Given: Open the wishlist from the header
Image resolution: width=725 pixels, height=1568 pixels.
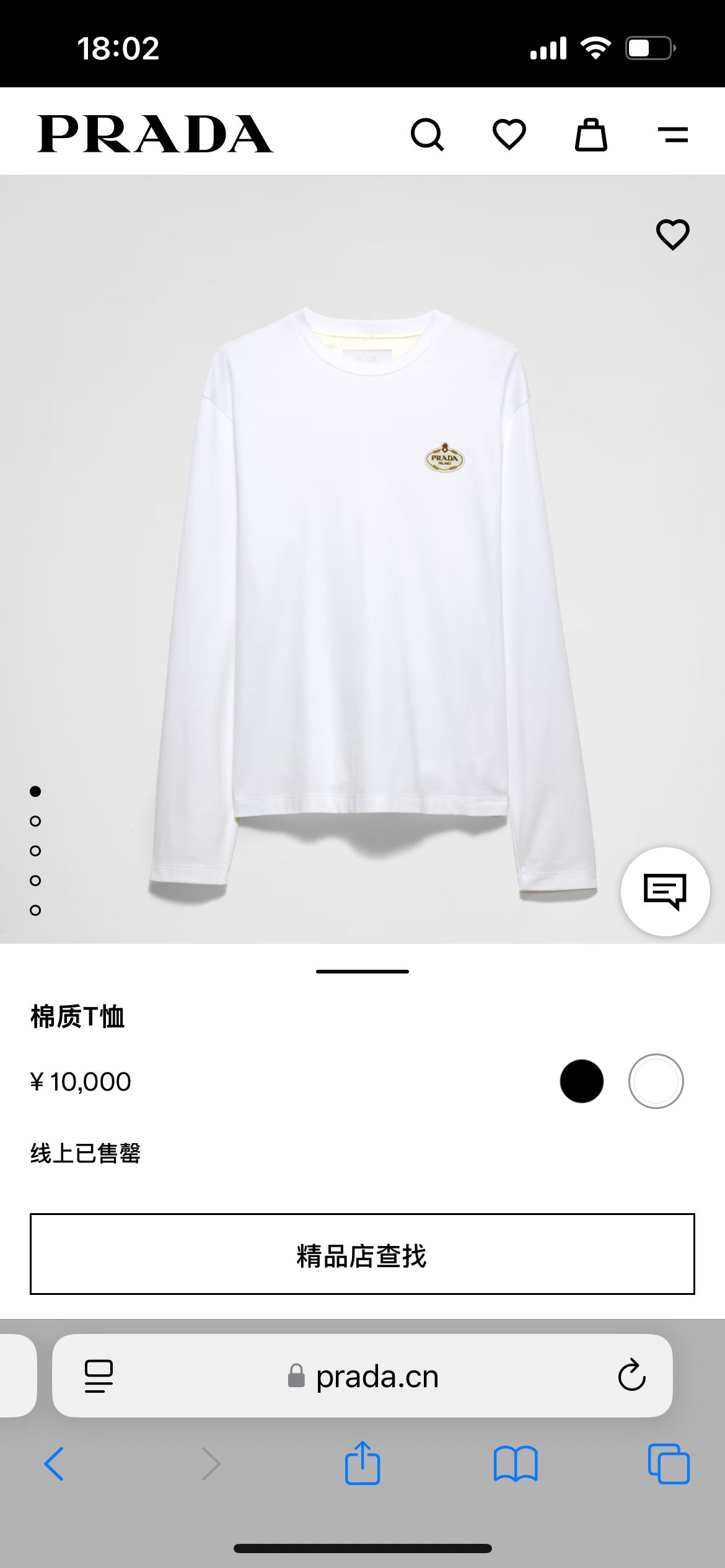Looking at the screenshot, I should [x=509, y=134].
